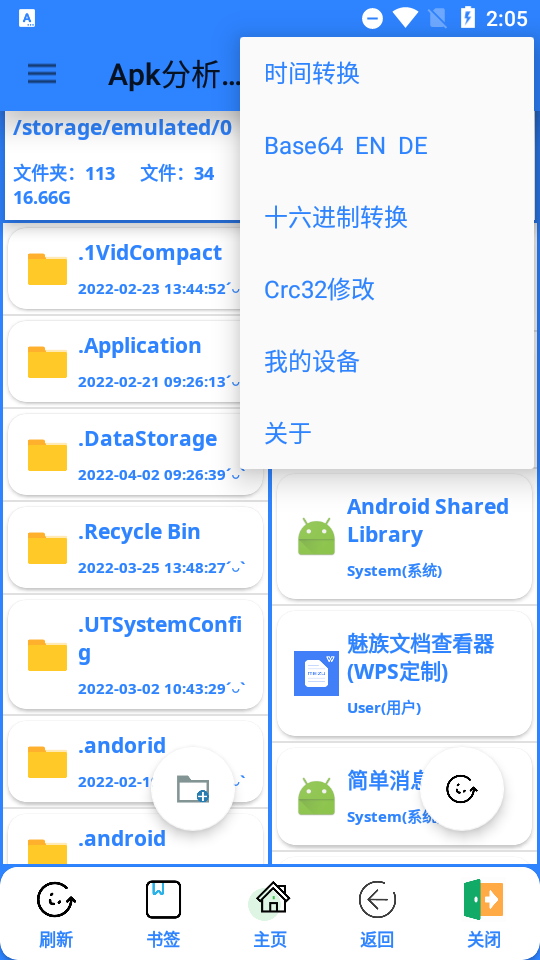Open the .Recycle Bin folder

[x=135, y=548]
